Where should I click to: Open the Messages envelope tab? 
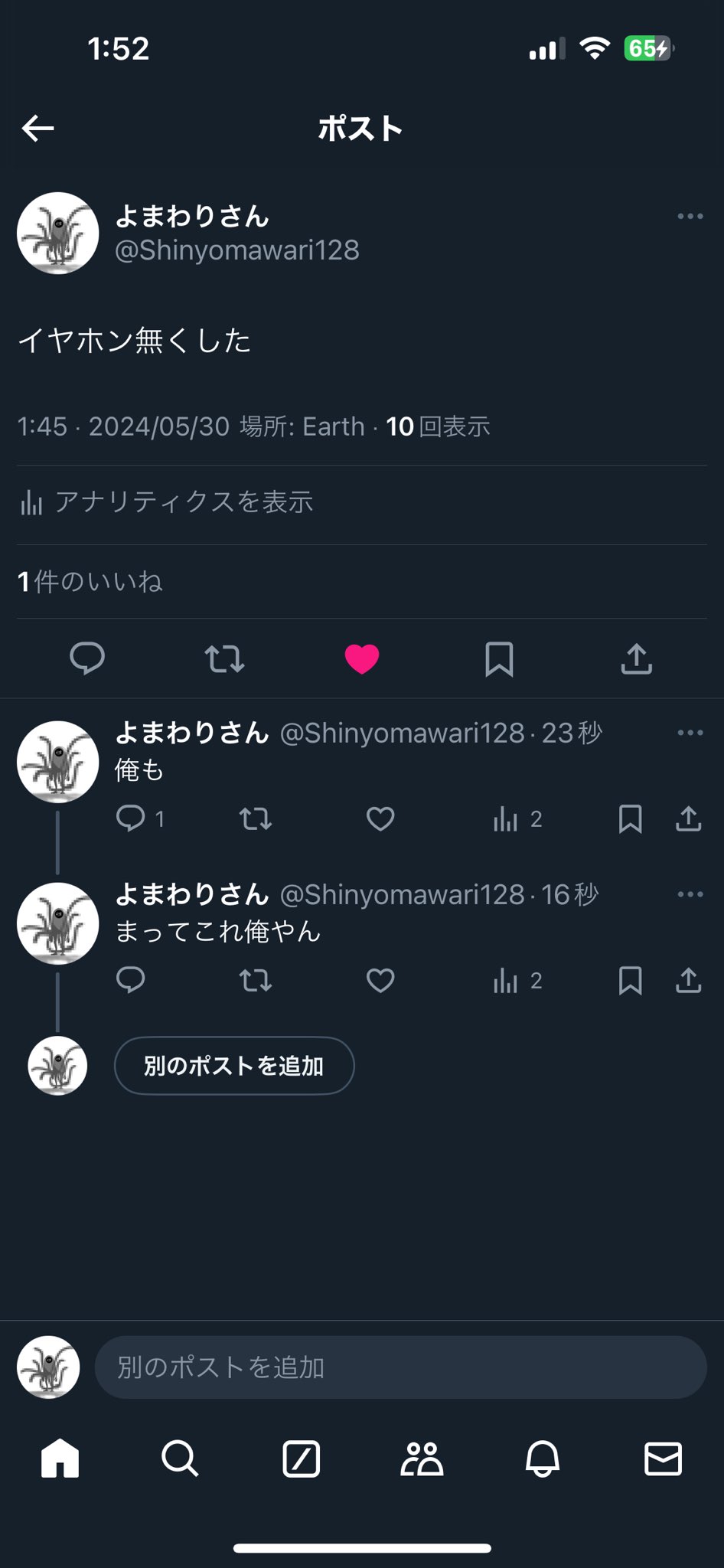pyautogui.click(x=663, y=1459)
